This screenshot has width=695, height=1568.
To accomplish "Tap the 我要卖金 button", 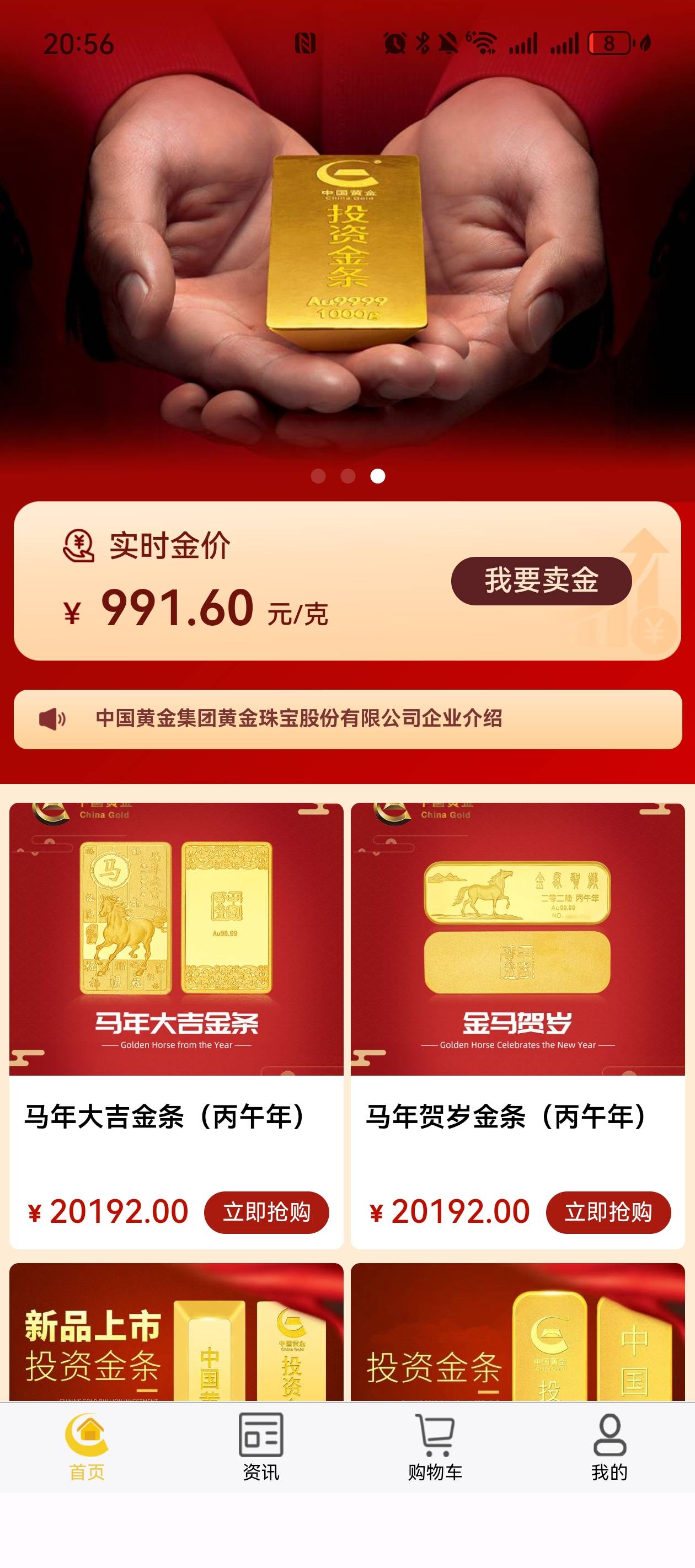I will [x=541, y=581].
